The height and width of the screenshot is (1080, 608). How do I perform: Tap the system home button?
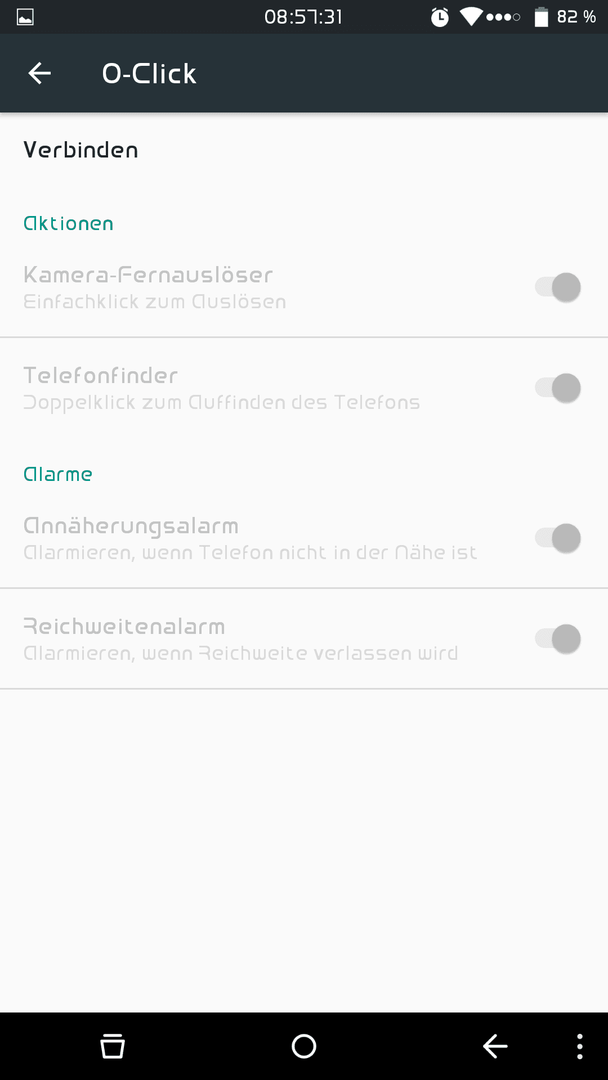pyautogui.click(x=304, y=1046)
